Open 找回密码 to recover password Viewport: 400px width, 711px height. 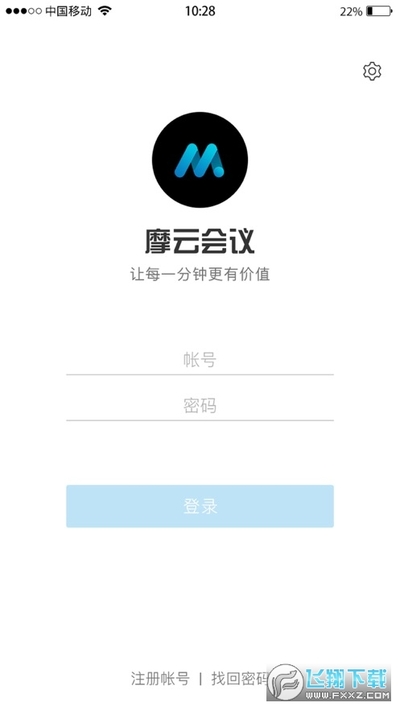click(x=240, y=679)
